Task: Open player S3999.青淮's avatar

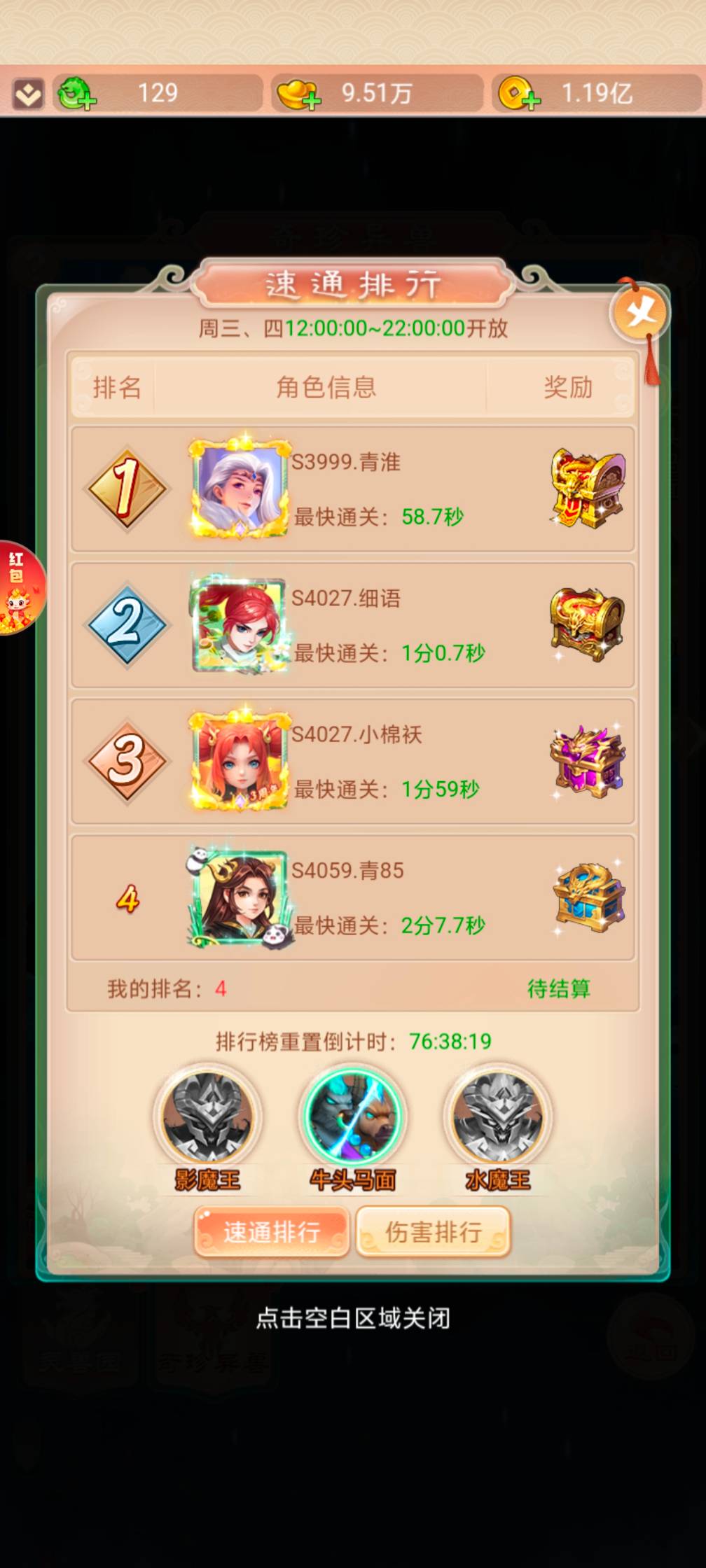Action: click(240, 488)
